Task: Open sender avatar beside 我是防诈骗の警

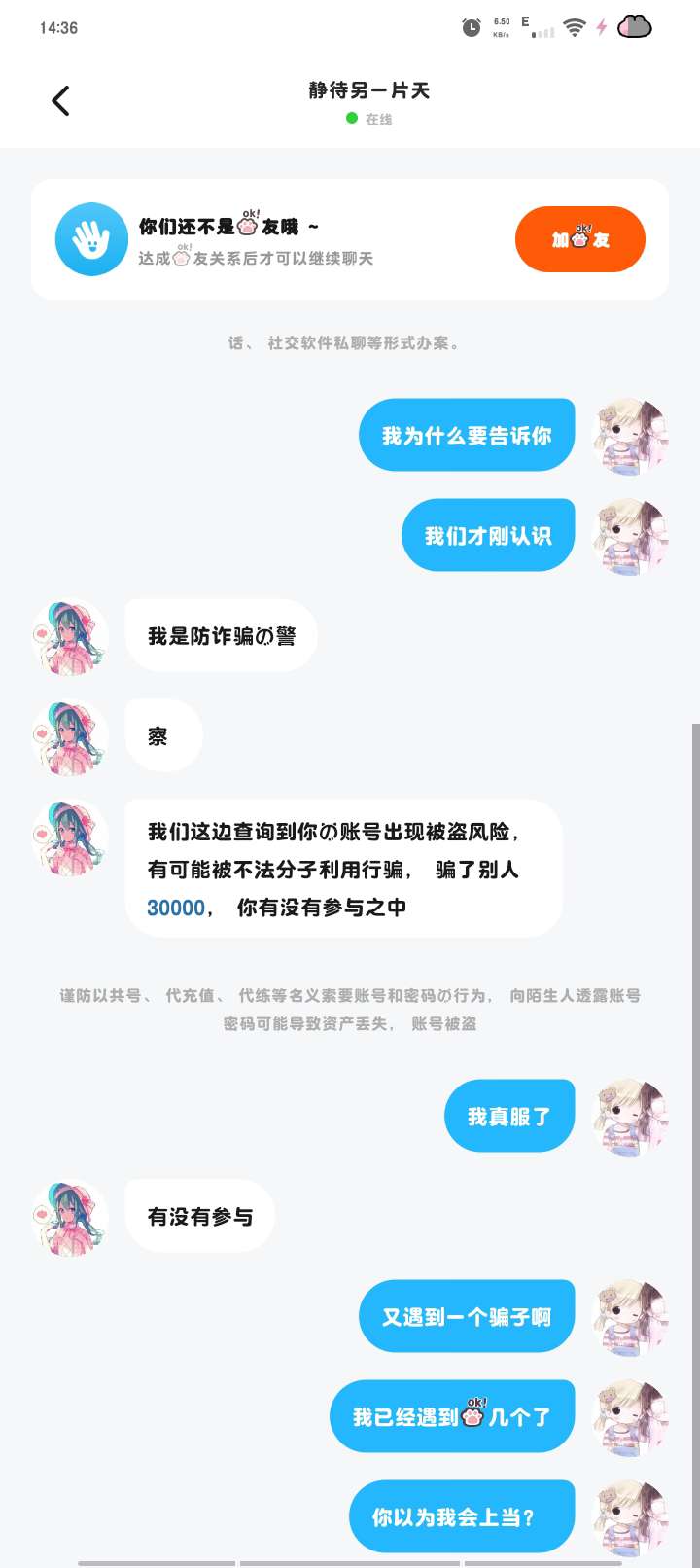Action: [70, 636]
